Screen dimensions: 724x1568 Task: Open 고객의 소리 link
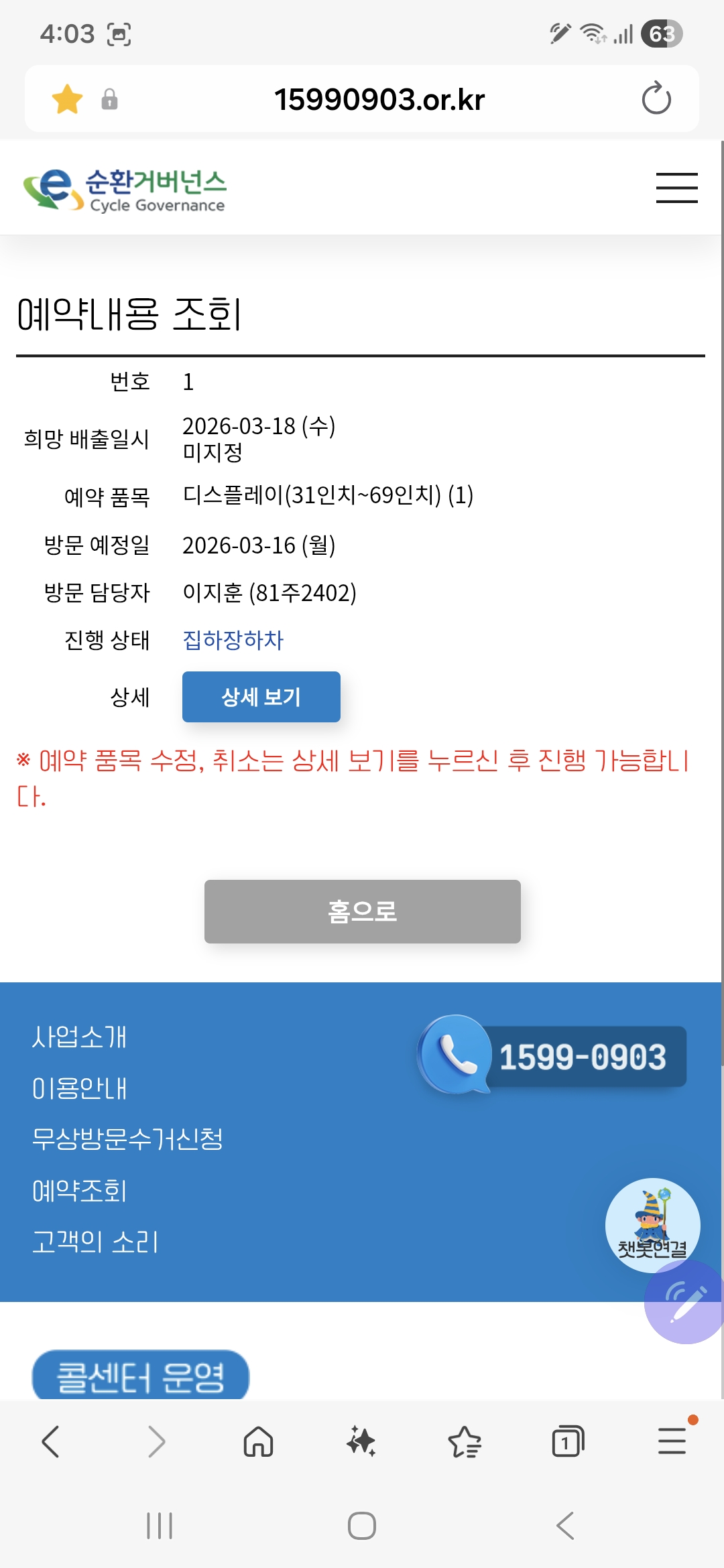(95, 1242)
